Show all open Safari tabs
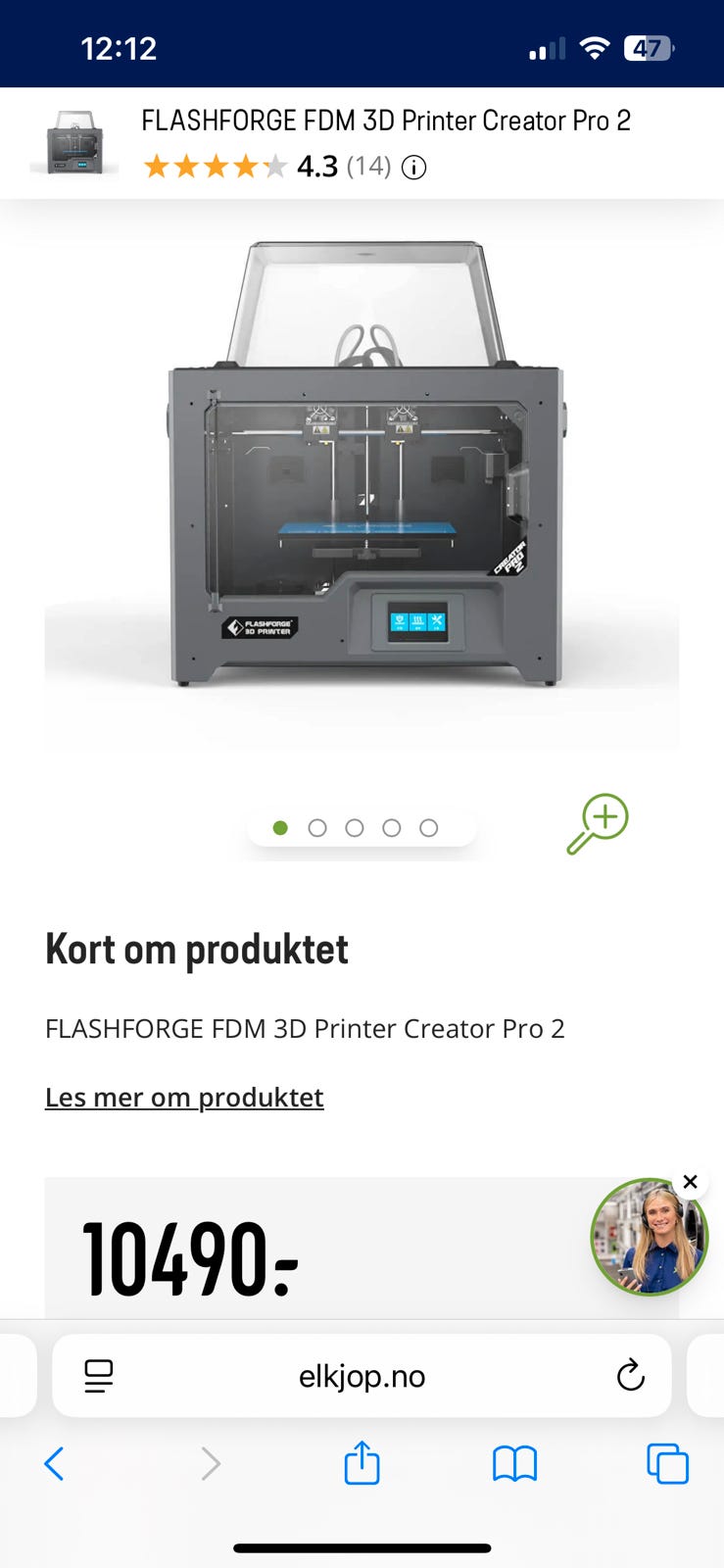The height and width of the screenshot is (1568, 724). click(x=667, y=1464)
